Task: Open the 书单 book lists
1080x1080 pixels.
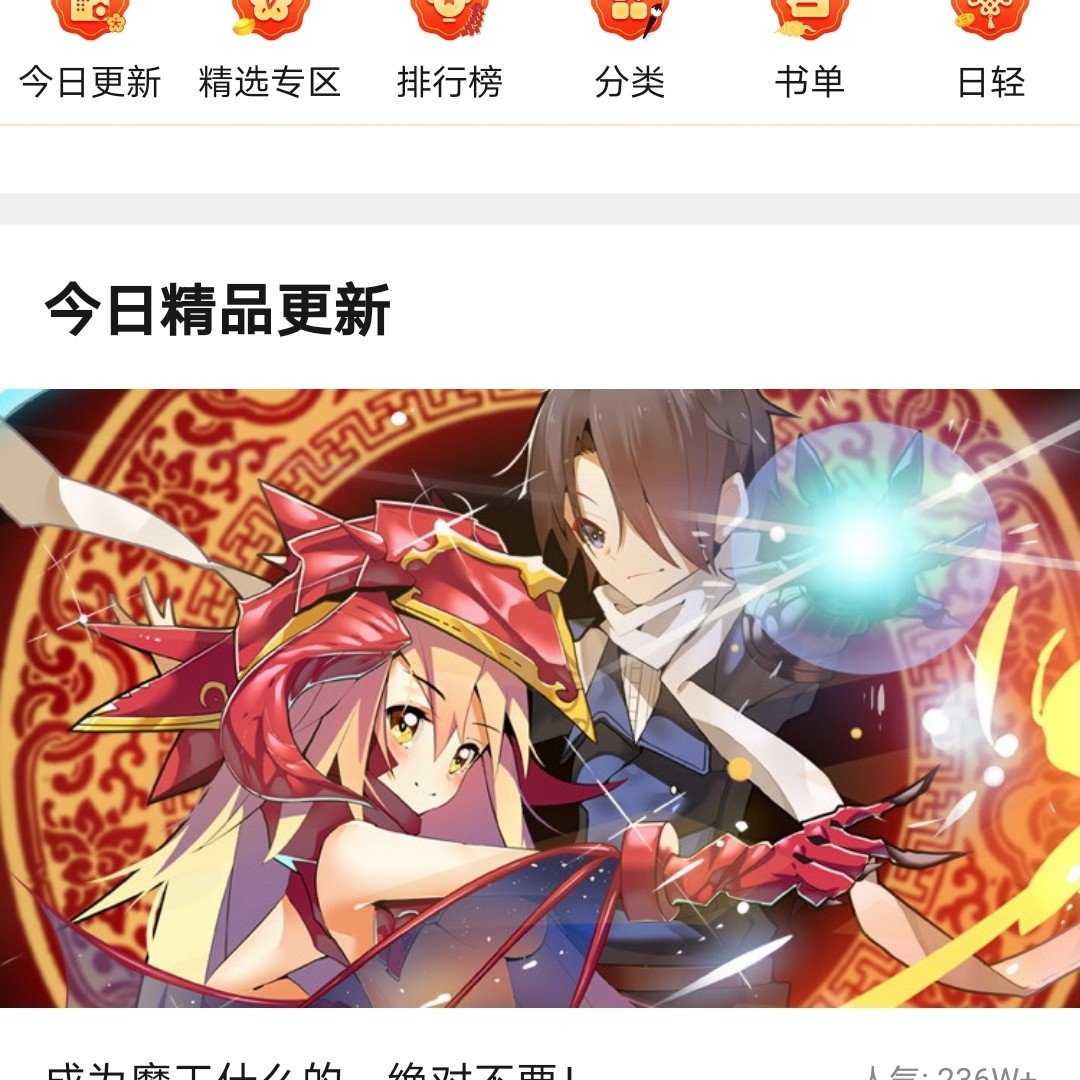Action: [x=810, y=50]
